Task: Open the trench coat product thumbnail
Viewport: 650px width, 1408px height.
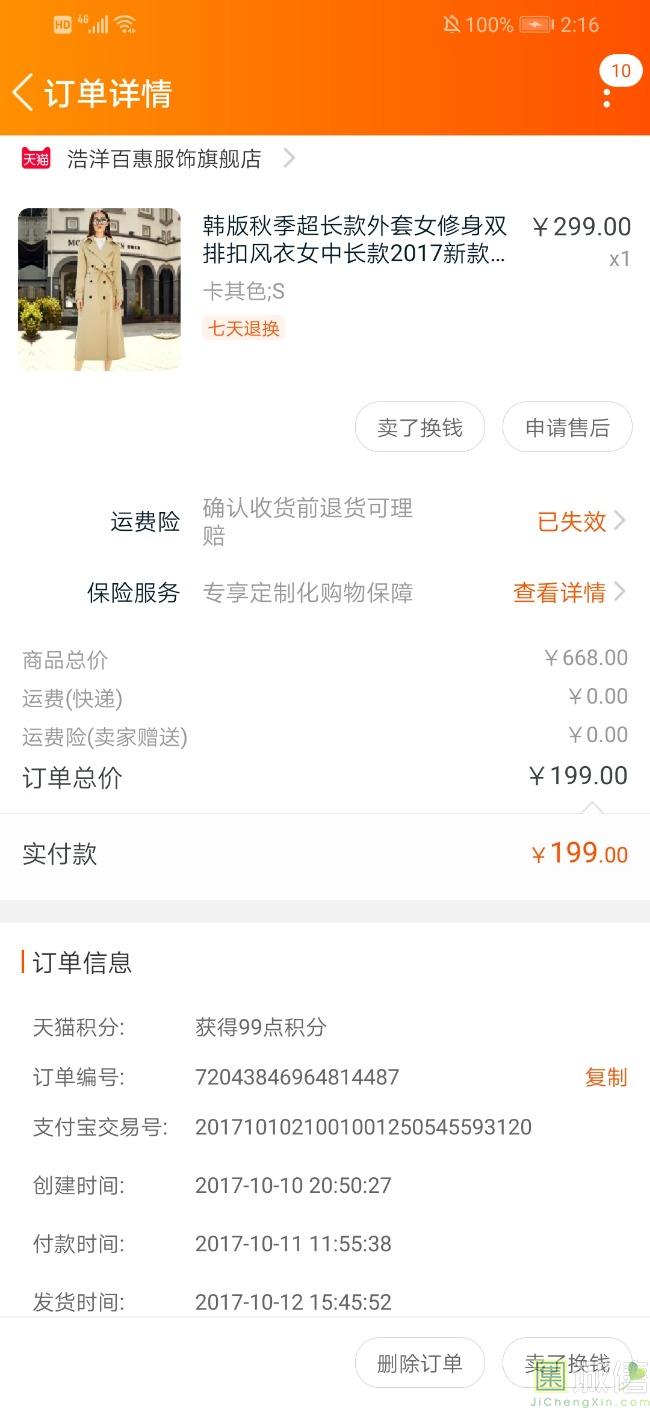Action: click(x=99, y=289)
